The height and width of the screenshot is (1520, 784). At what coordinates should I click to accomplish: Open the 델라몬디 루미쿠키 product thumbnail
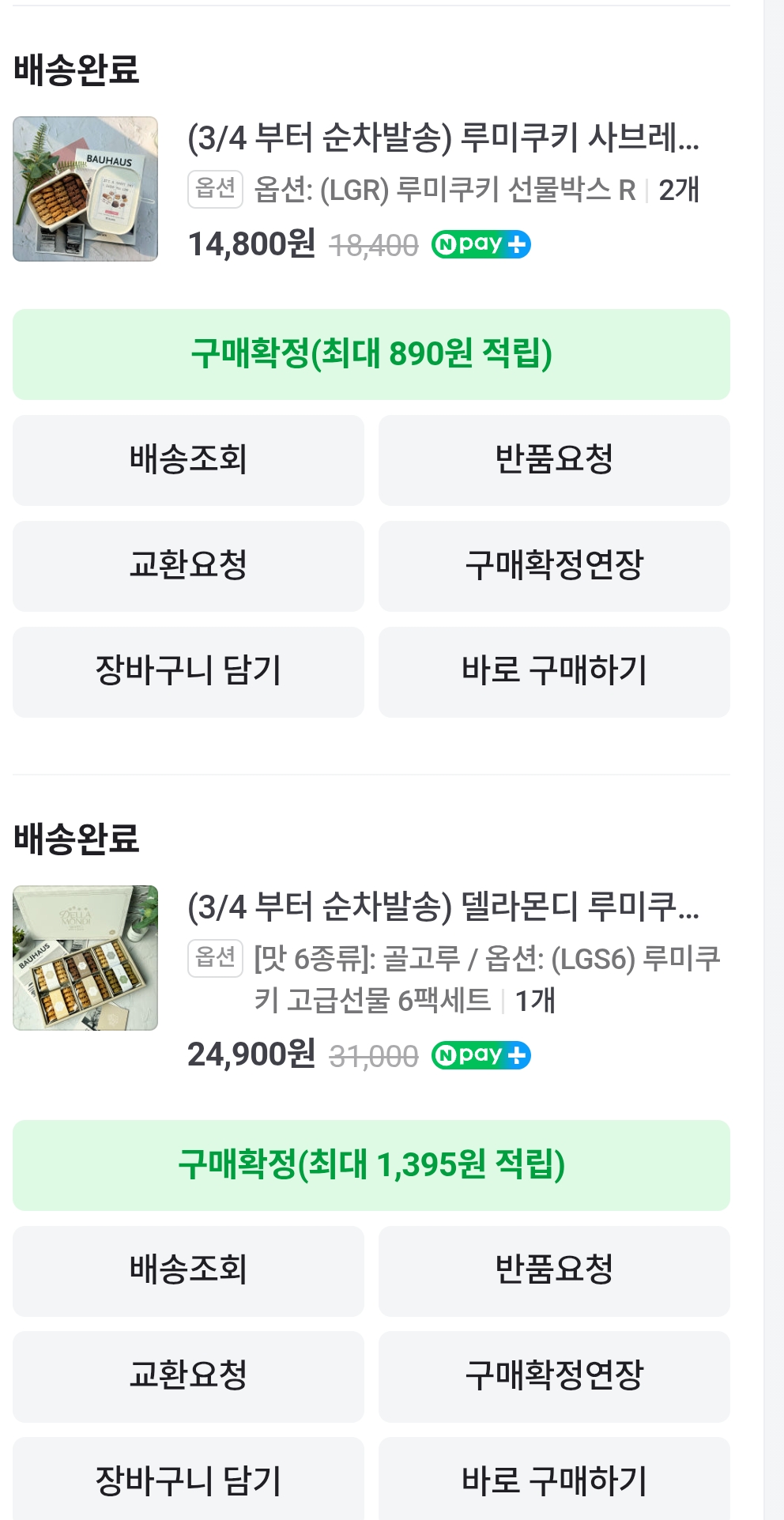(x=85, y=957)
